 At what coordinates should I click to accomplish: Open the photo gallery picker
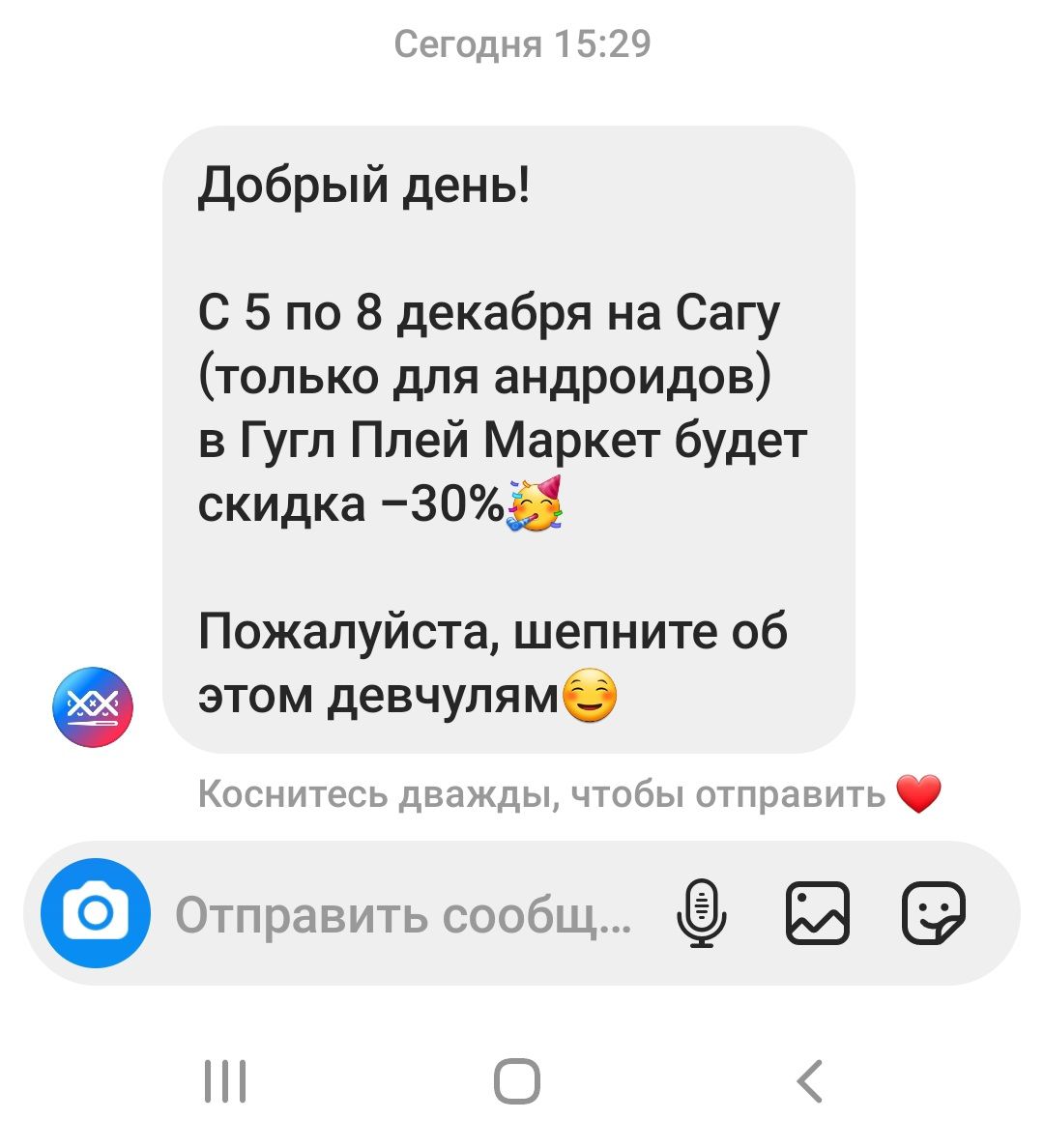tap(819, 914)
